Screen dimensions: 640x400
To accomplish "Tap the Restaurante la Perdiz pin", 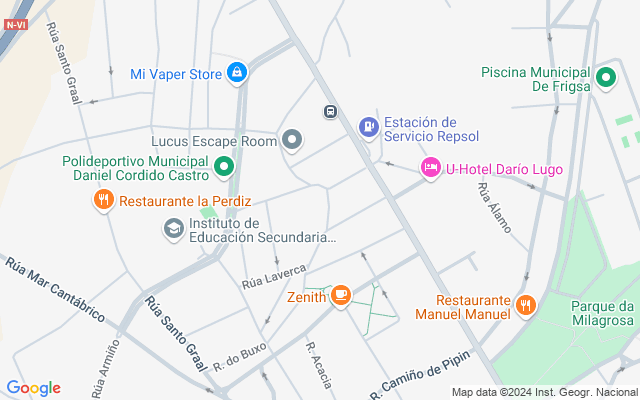I will [104, 201].
